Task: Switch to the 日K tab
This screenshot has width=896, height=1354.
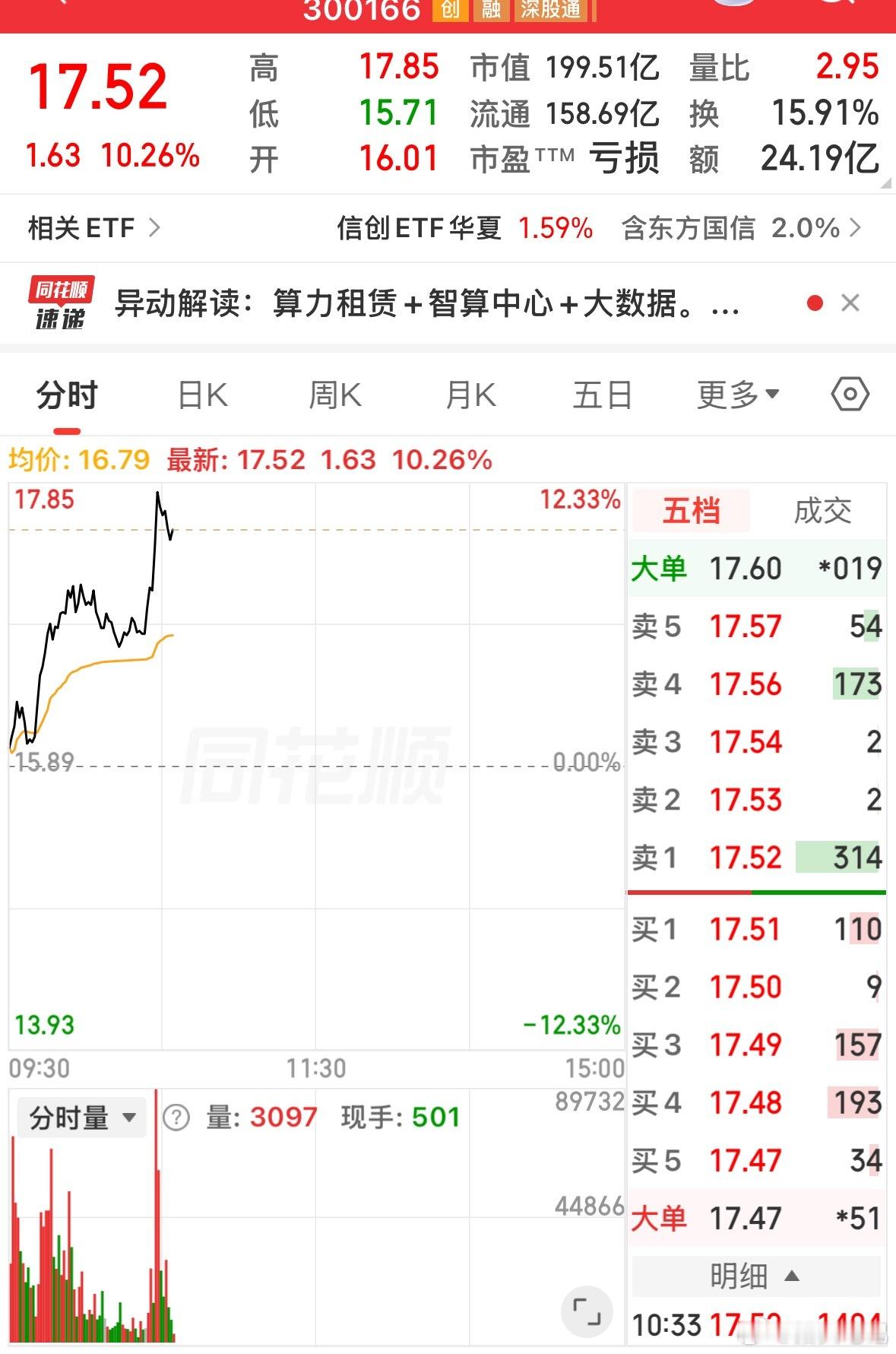Action: 201,394
